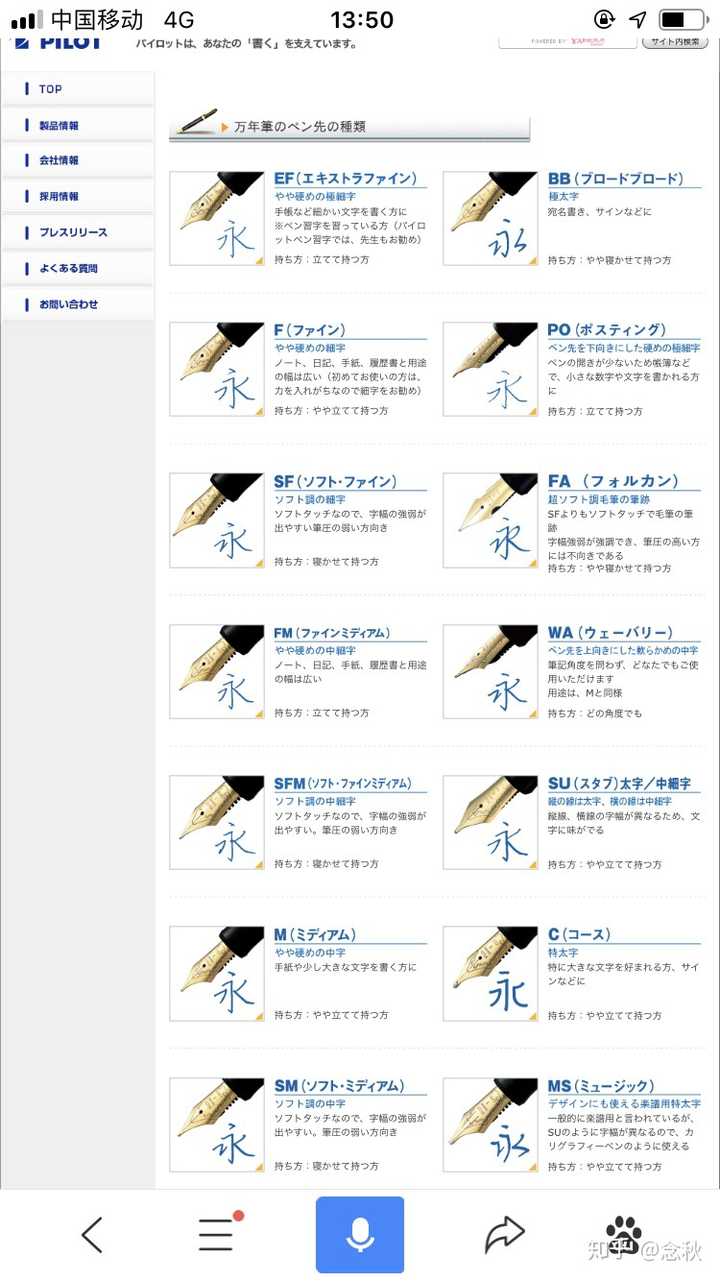The width and height of the screenshot is (720, 1281).
Task: View the プレスリリース page
Action: (x=72, y=232)
